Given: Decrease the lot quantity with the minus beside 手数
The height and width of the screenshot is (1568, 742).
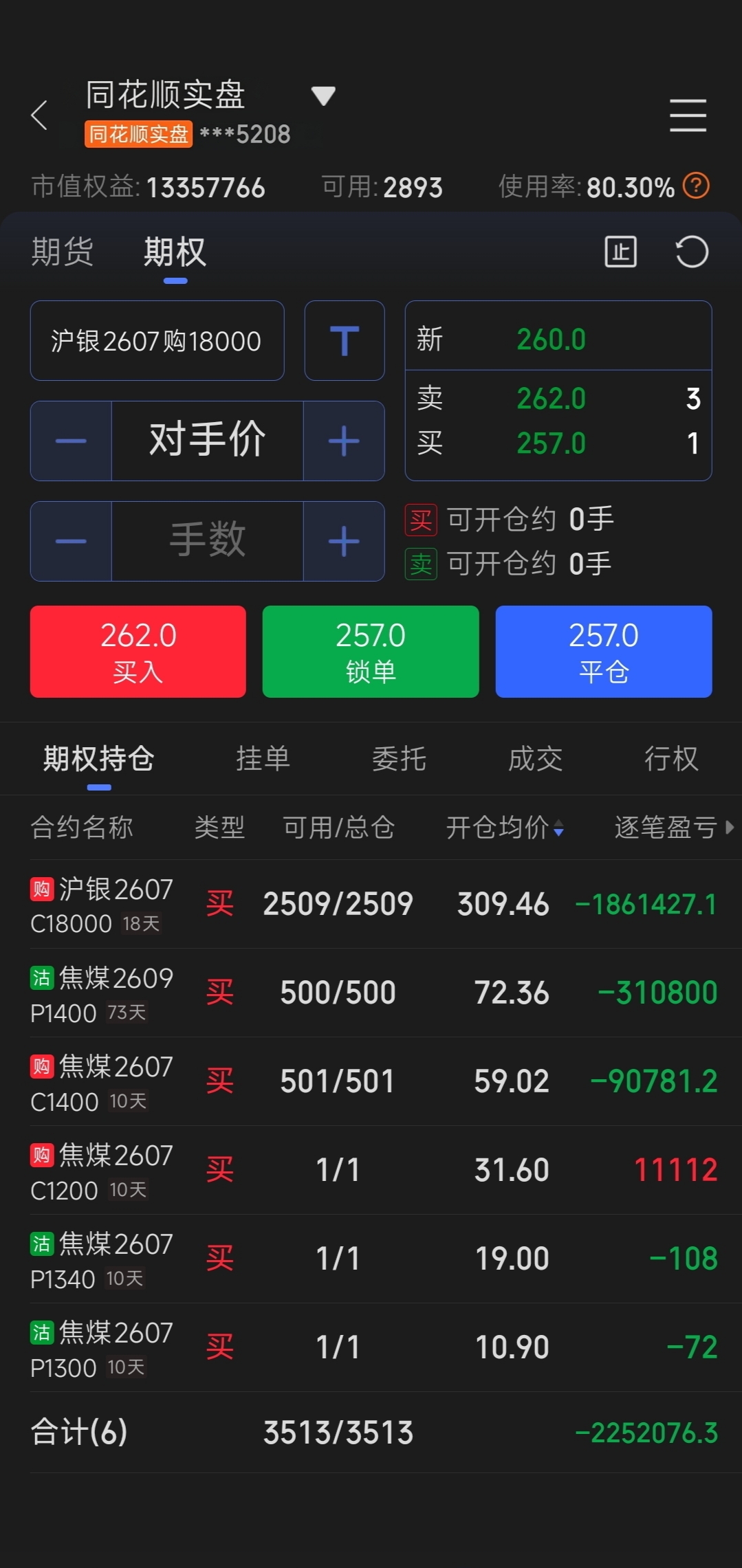Looking at the screenshot, I should [71, 541].
